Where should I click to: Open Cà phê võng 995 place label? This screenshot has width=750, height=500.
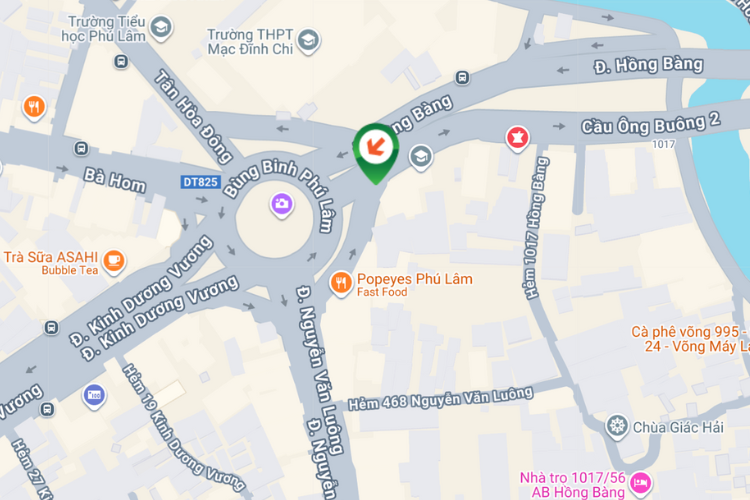point(690,339)
